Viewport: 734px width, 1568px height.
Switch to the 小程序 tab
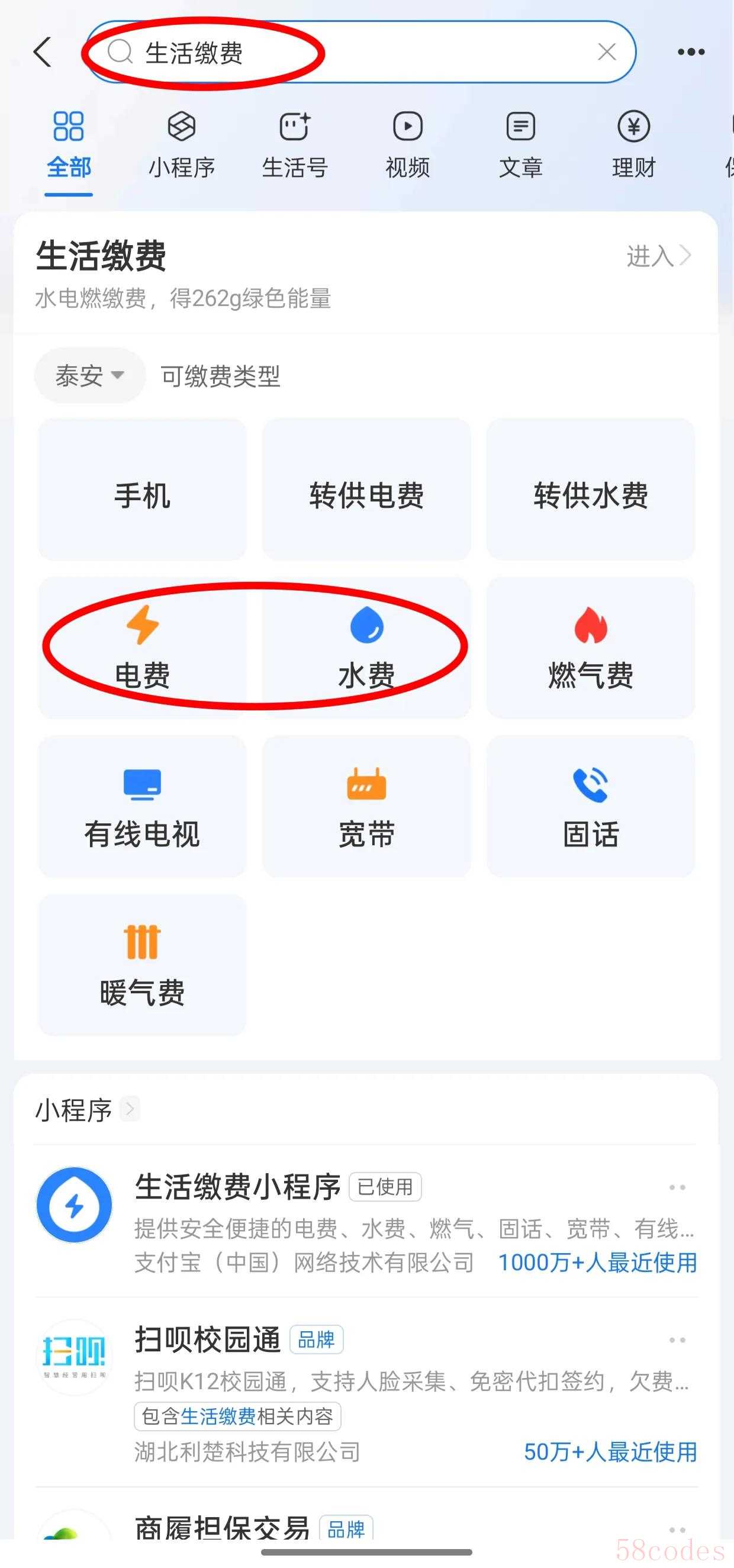pyautogui.click(x=182, y=145)
